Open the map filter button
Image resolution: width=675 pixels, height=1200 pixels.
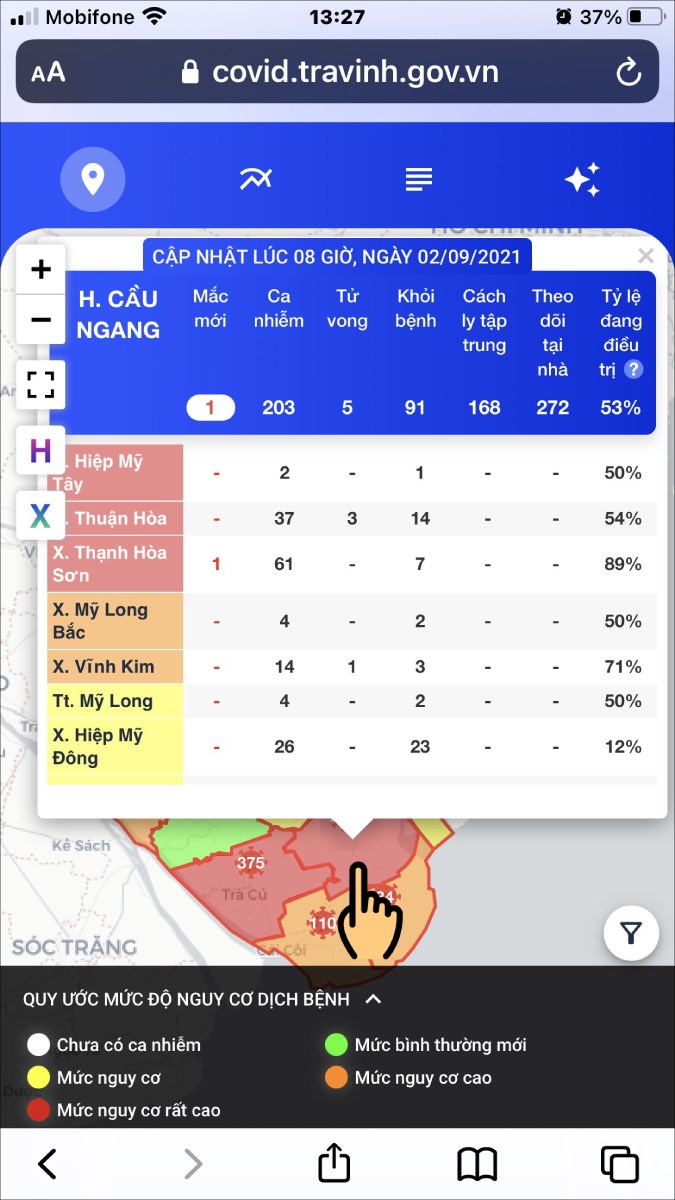click(x=631, y=933)
